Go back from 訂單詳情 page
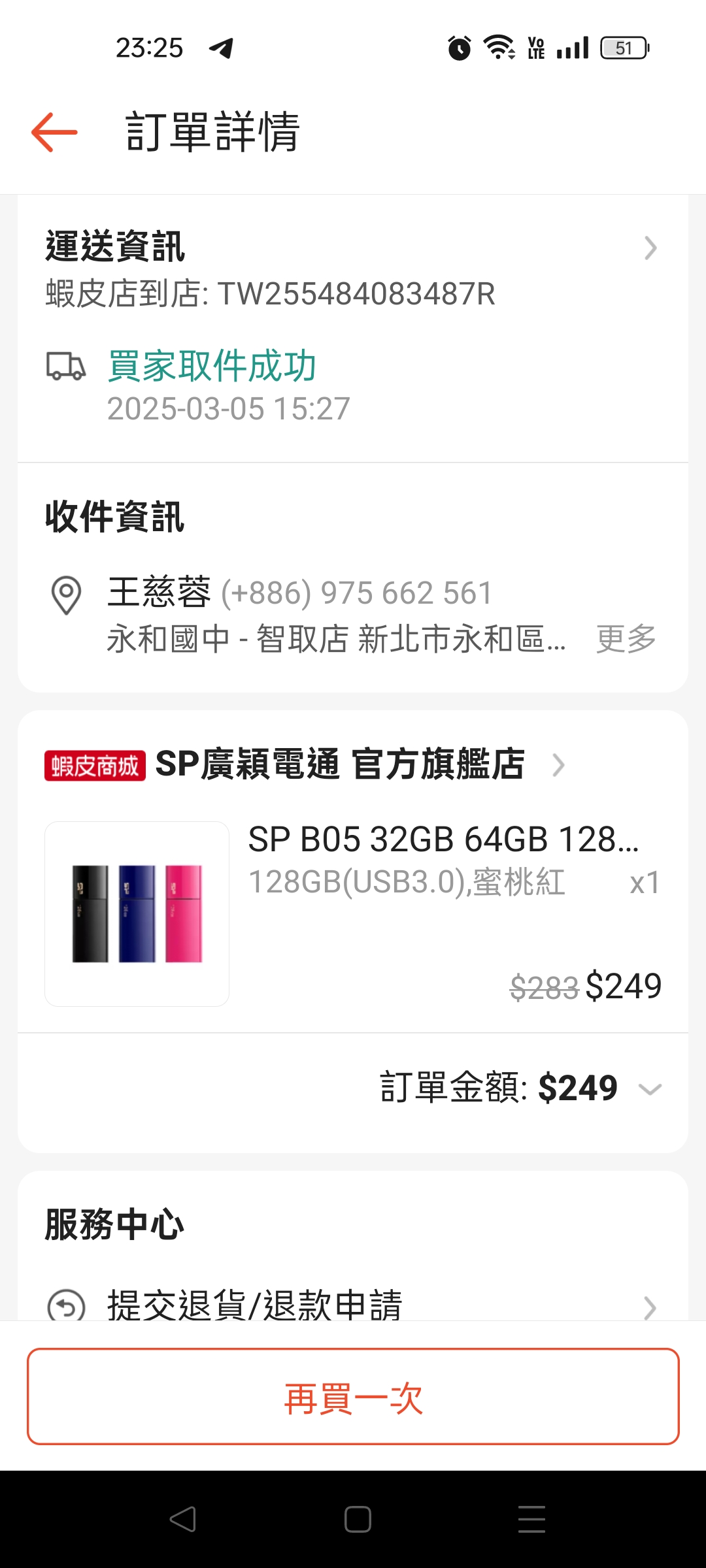Screen dimensions: 706x1568 click(x=54, y=132)
